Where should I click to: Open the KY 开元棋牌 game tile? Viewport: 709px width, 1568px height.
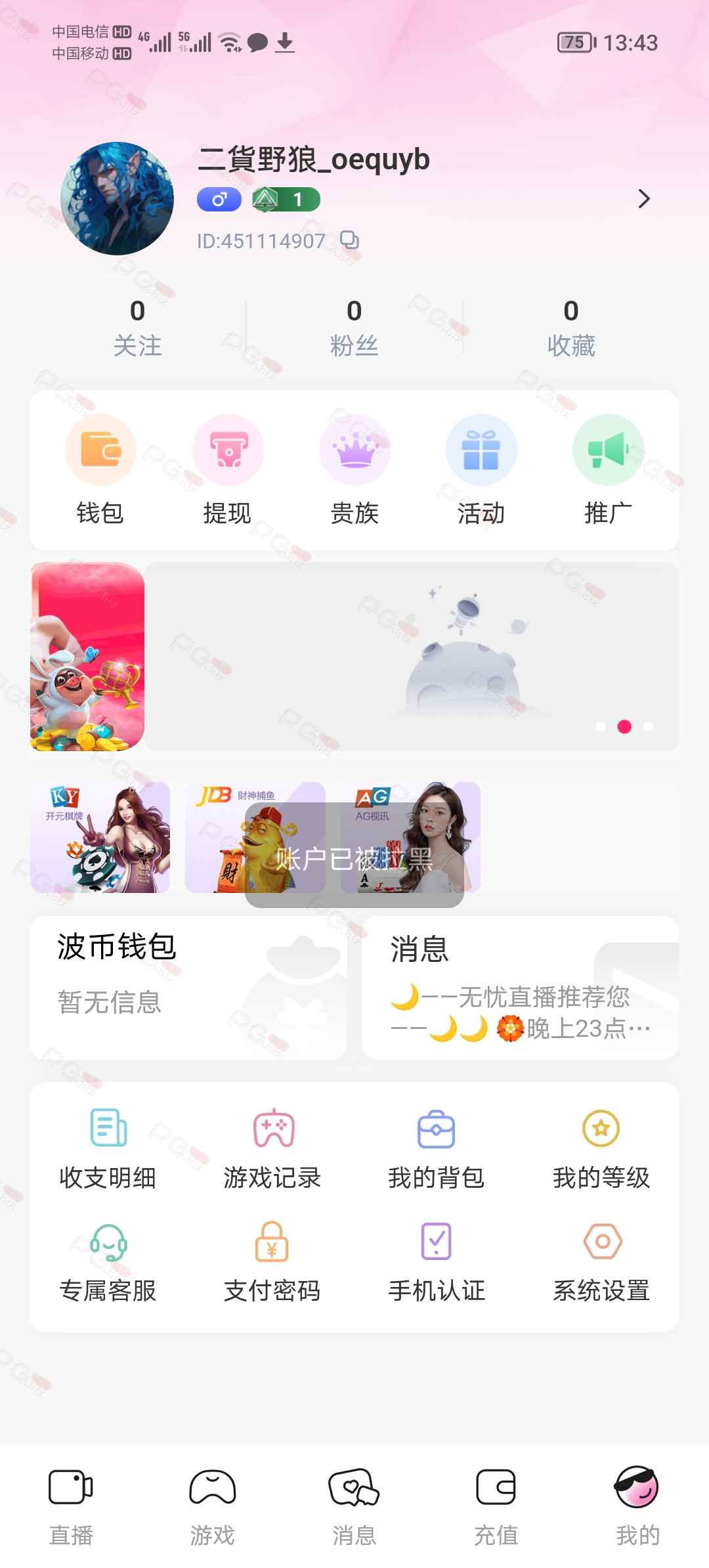tap(100, 837)
